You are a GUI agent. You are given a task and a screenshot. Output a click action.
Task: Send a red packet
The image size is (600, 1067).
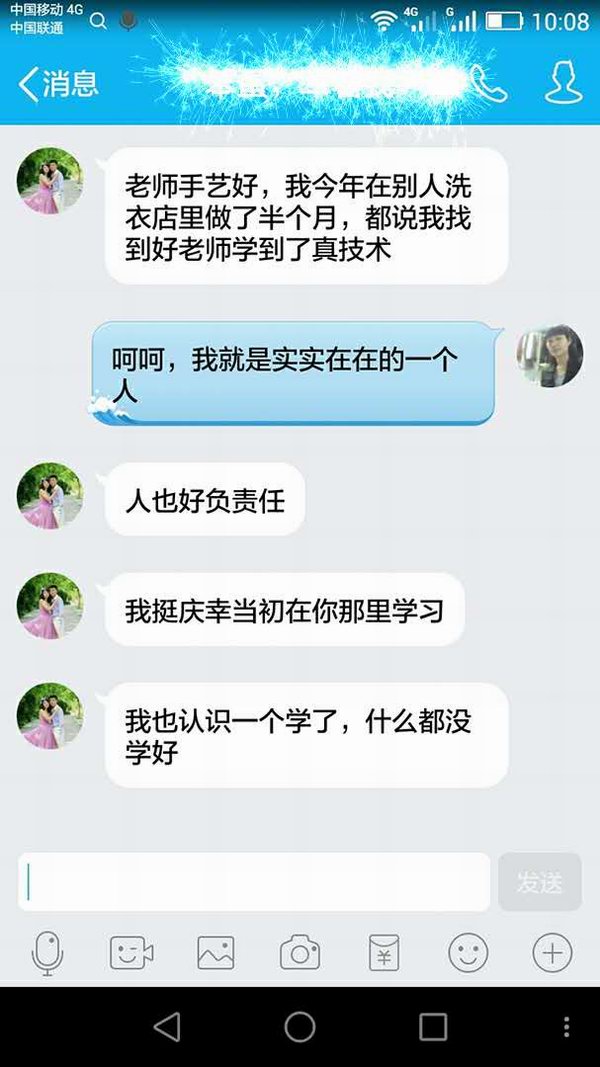click(x=384, y=953)
